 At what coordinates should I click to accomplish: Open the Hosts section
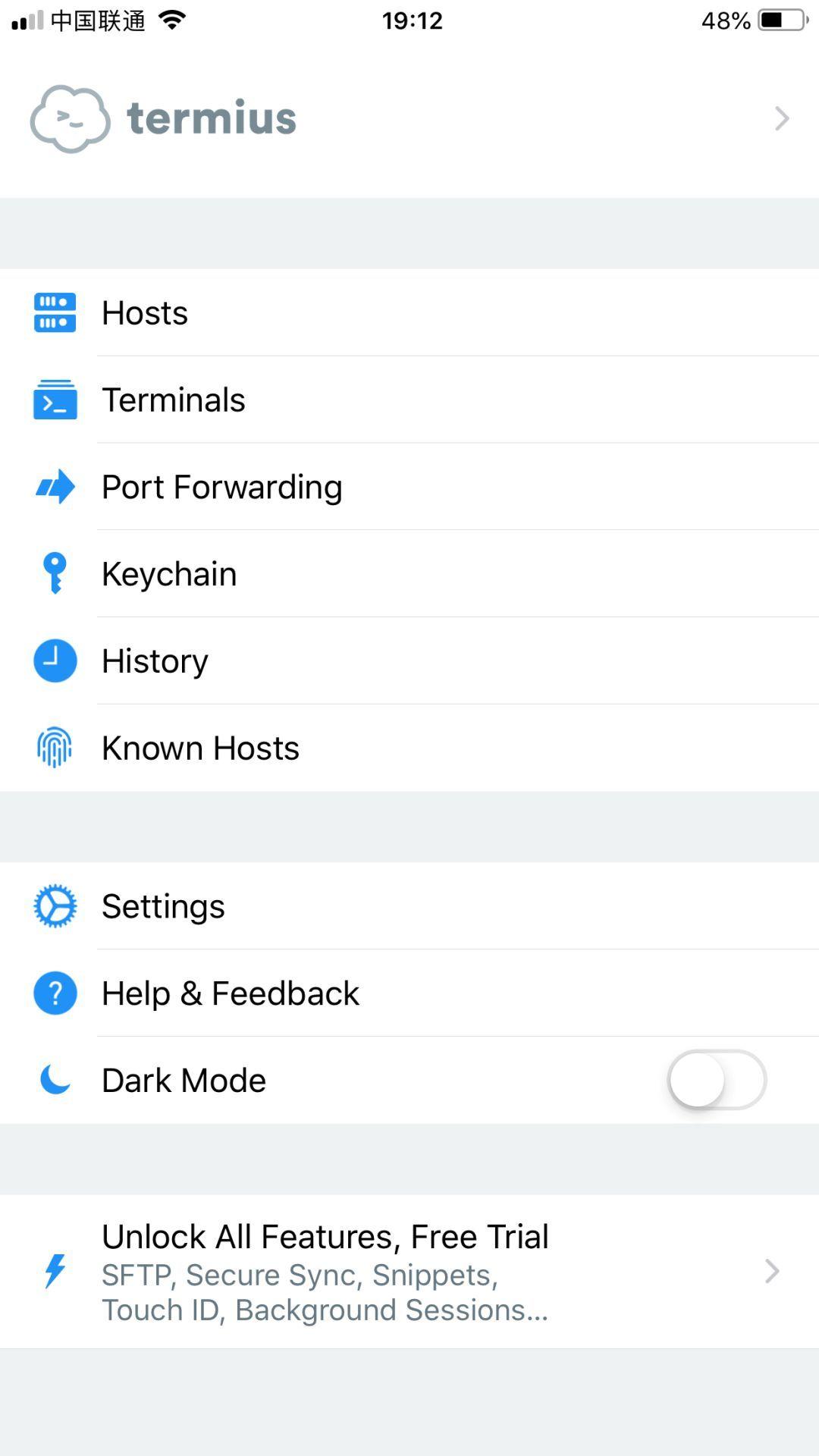click(x=409, y=312)
